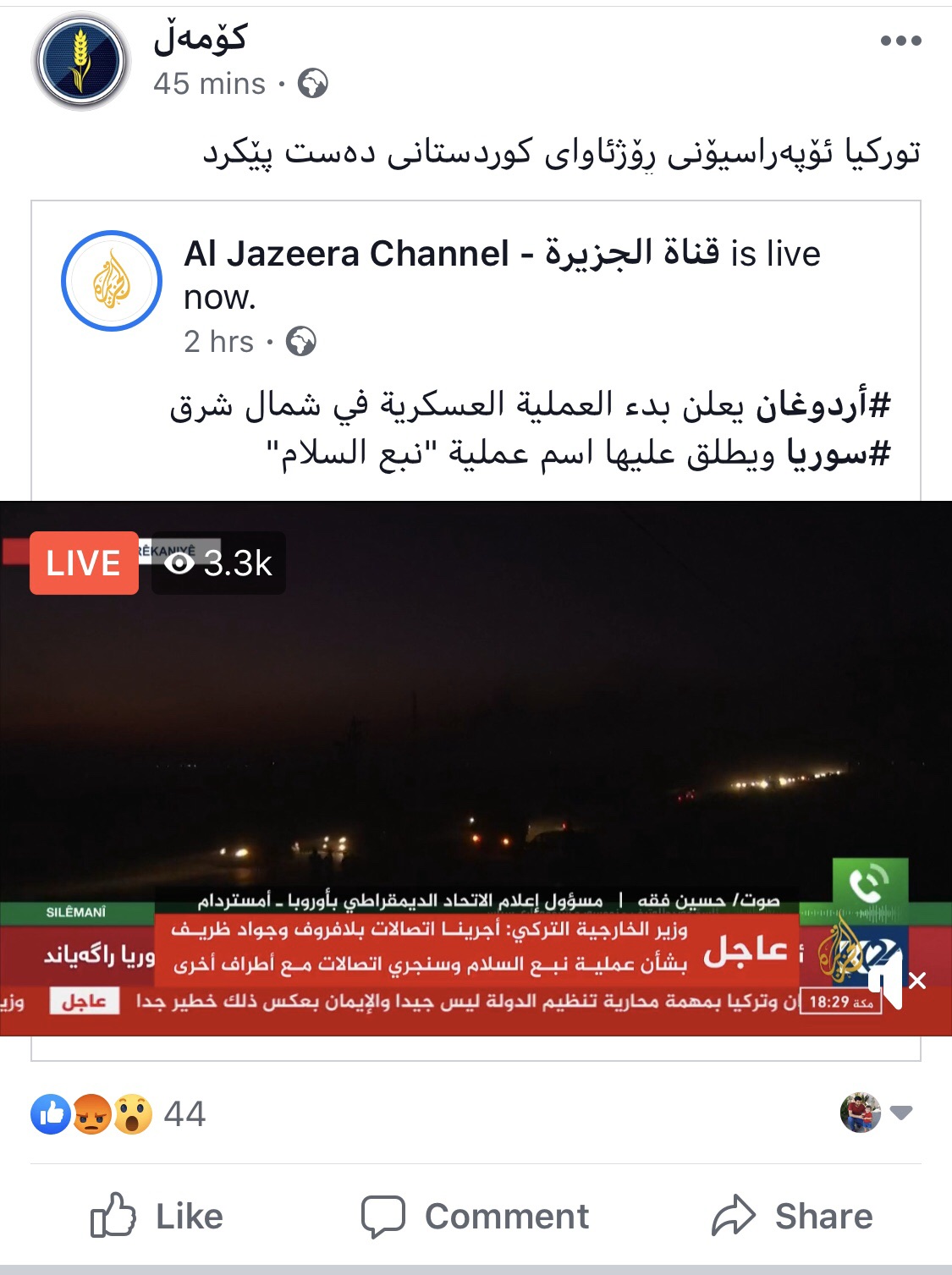
Task: Comment on this post
Action: [476, 1217]
